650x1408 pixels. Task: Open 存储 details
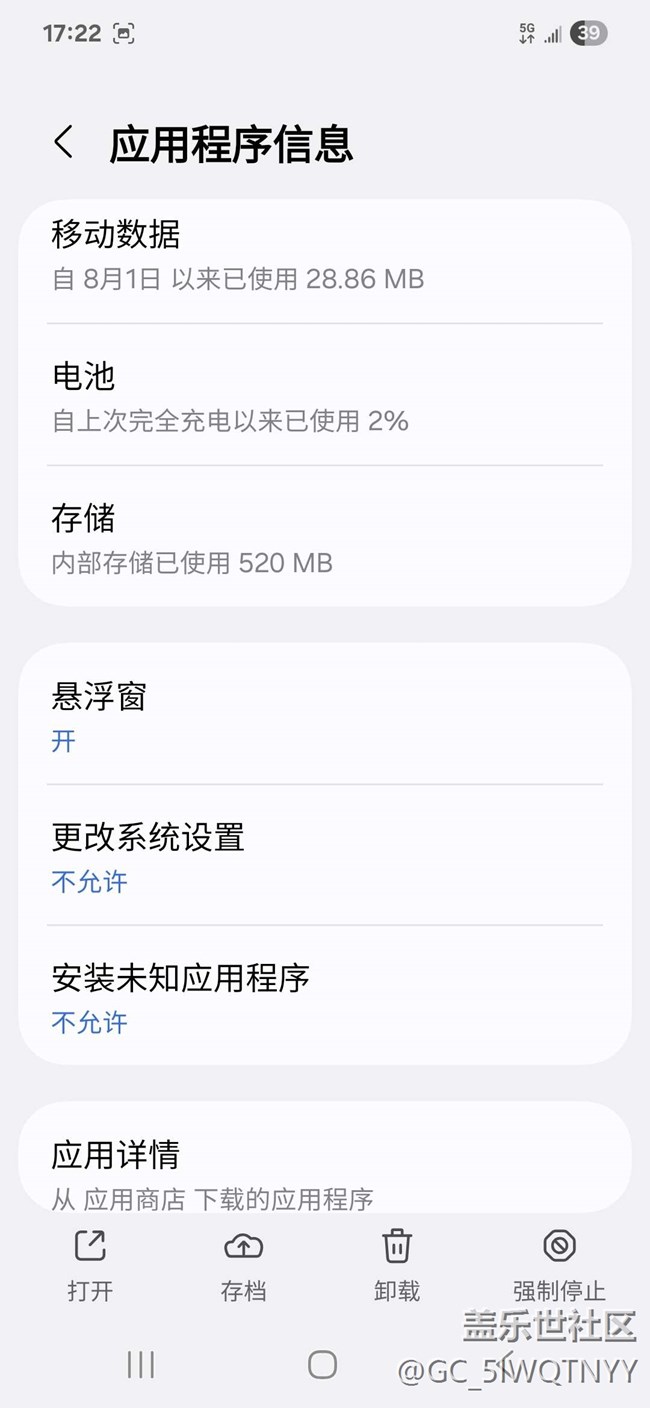(x=324, y=538)
